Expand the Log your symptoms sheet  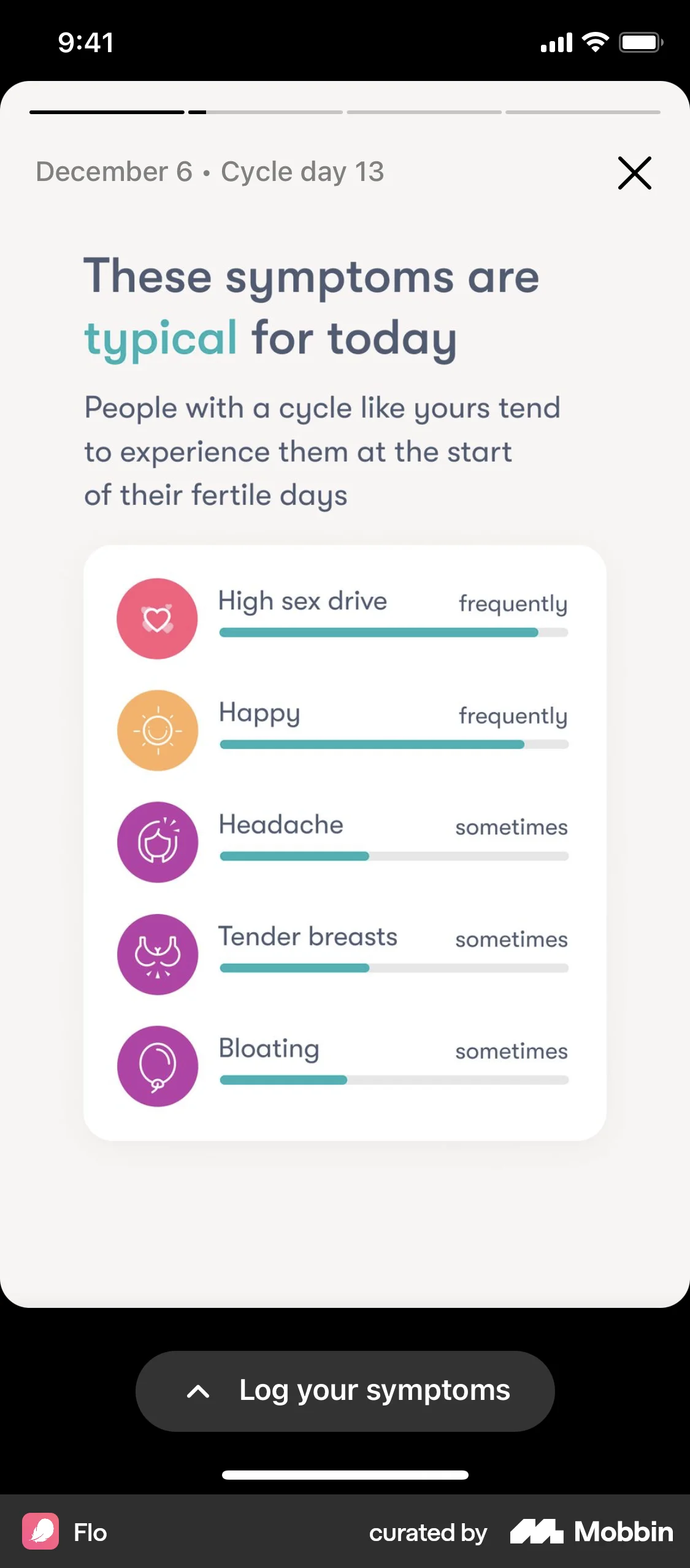tap(345, 1391)
